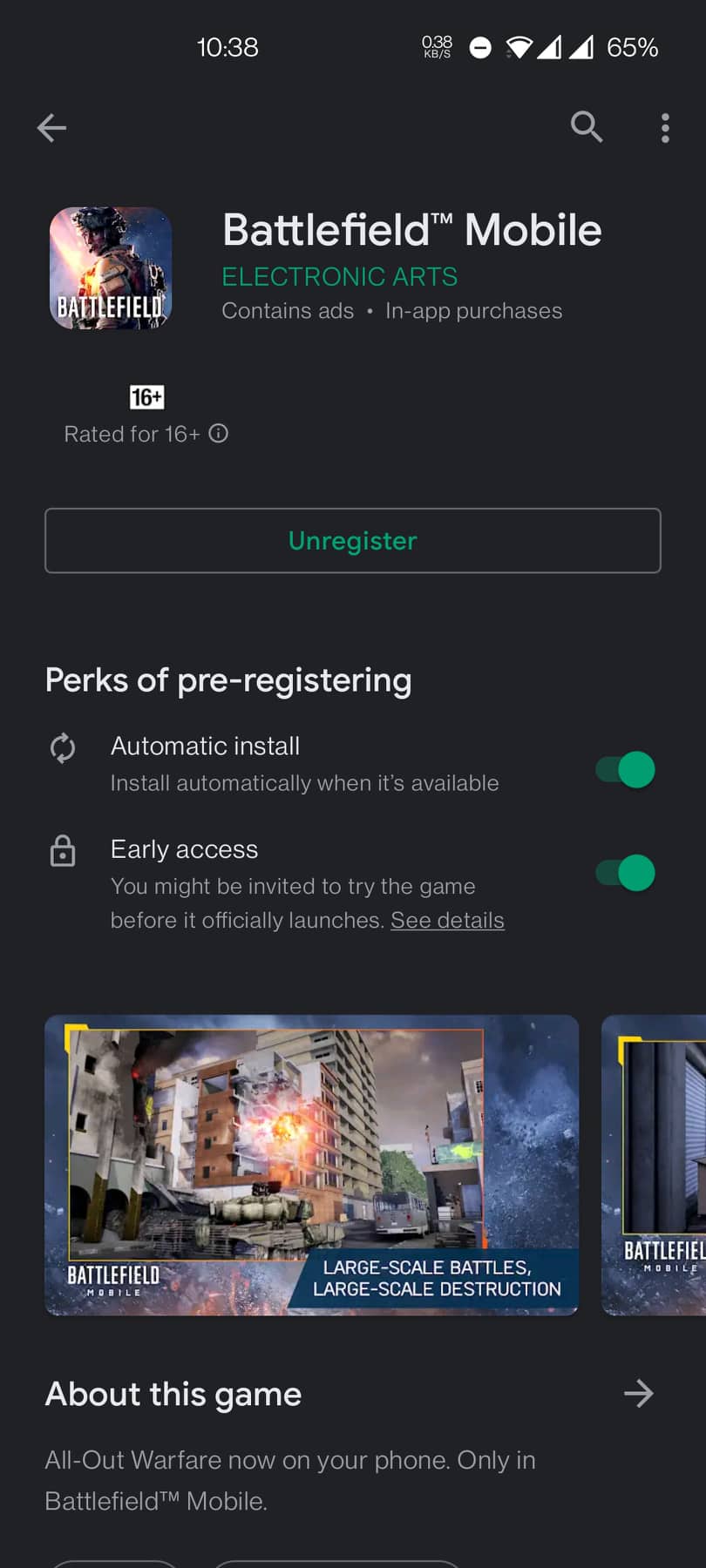Open the See details link
Screen dimensions: 706x1568
(447, 920)
